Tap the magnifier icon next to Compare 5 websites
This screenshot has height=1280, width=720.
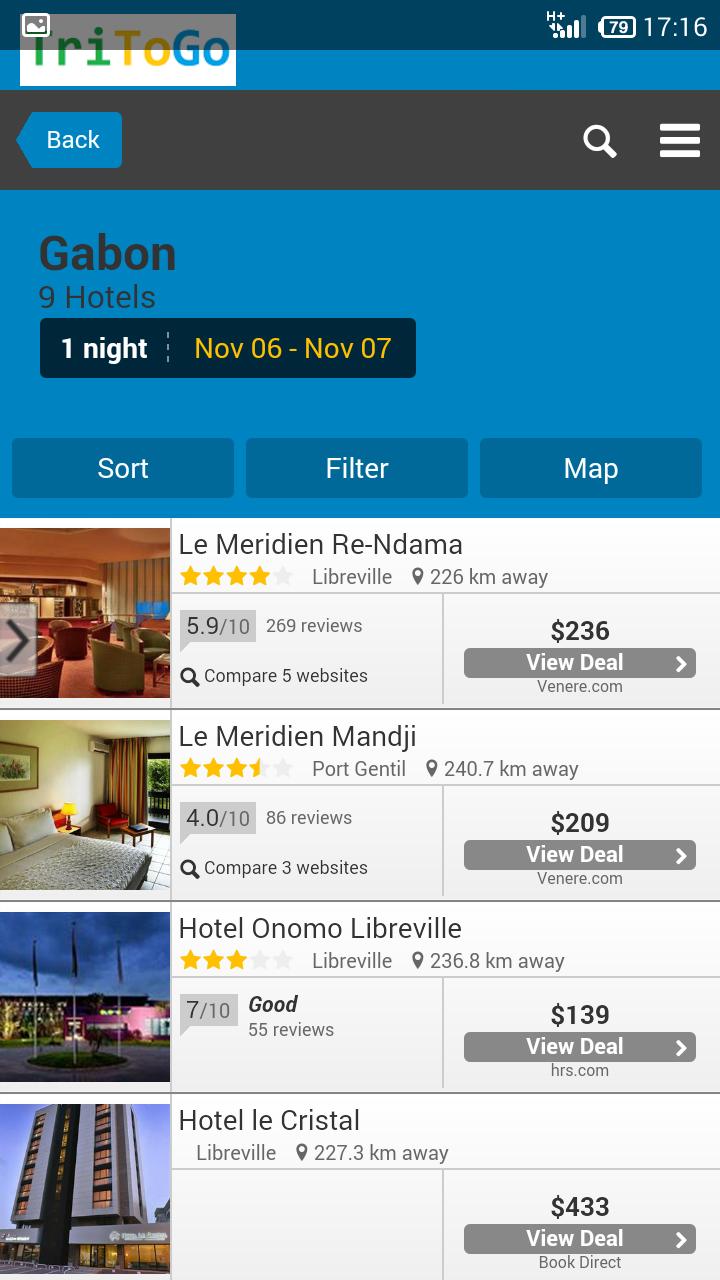point(189,676)
